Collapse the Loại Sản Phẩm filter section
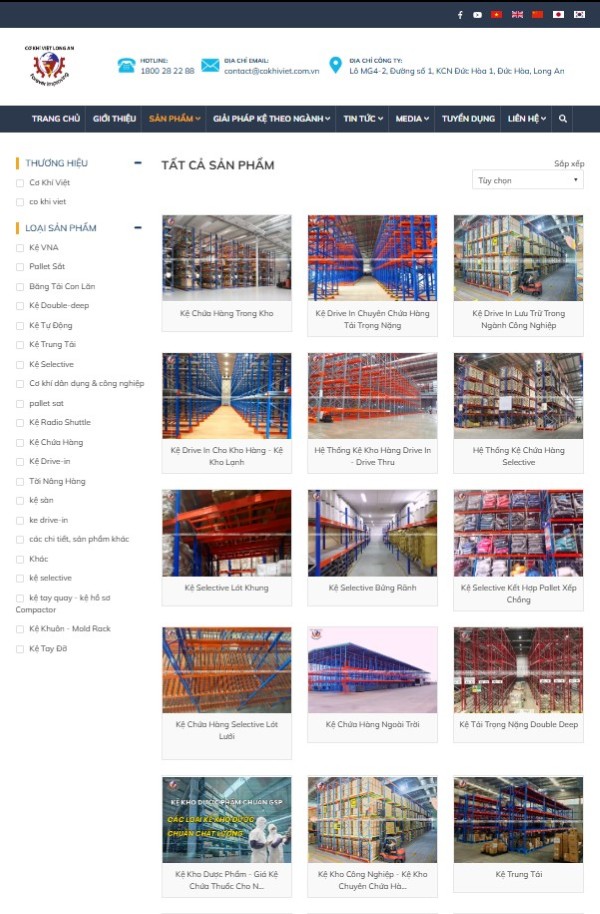This screenshot has width=600, height=914. (138, 228)
